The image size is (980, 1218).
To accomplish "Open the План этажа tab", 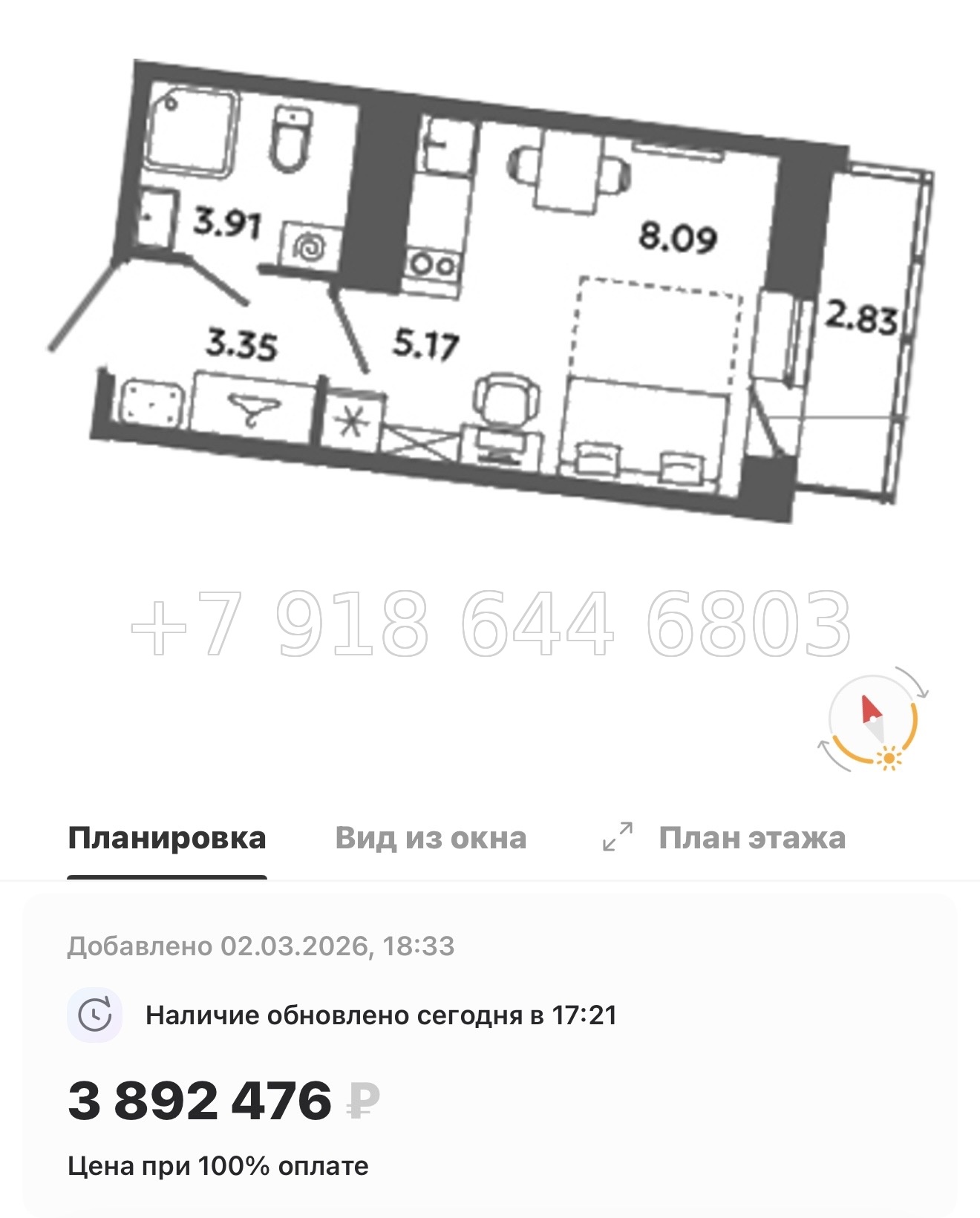I will pyautogui.click(x=751, y=838).
